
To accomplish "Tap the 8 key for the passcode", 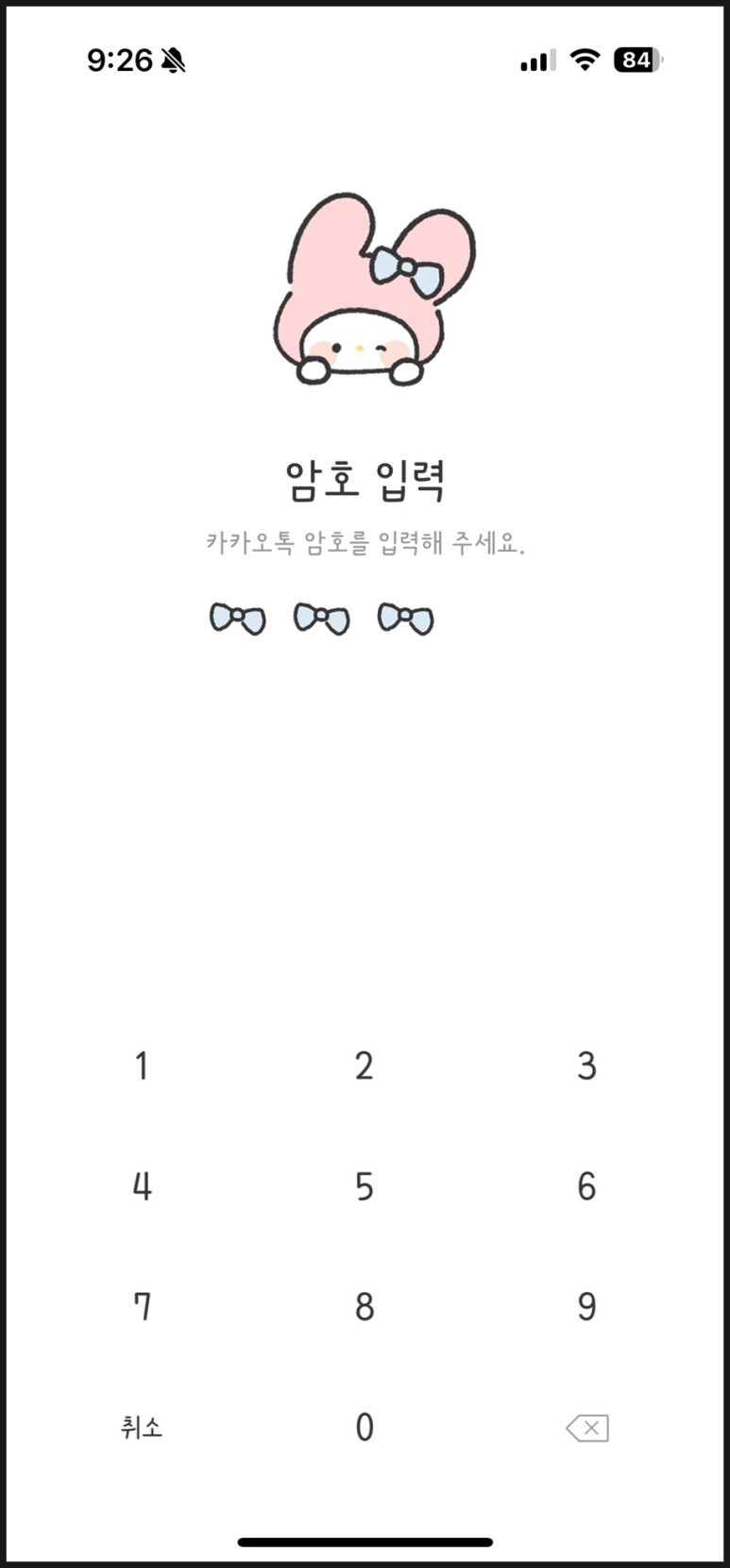I will [x=365, y=1307].
